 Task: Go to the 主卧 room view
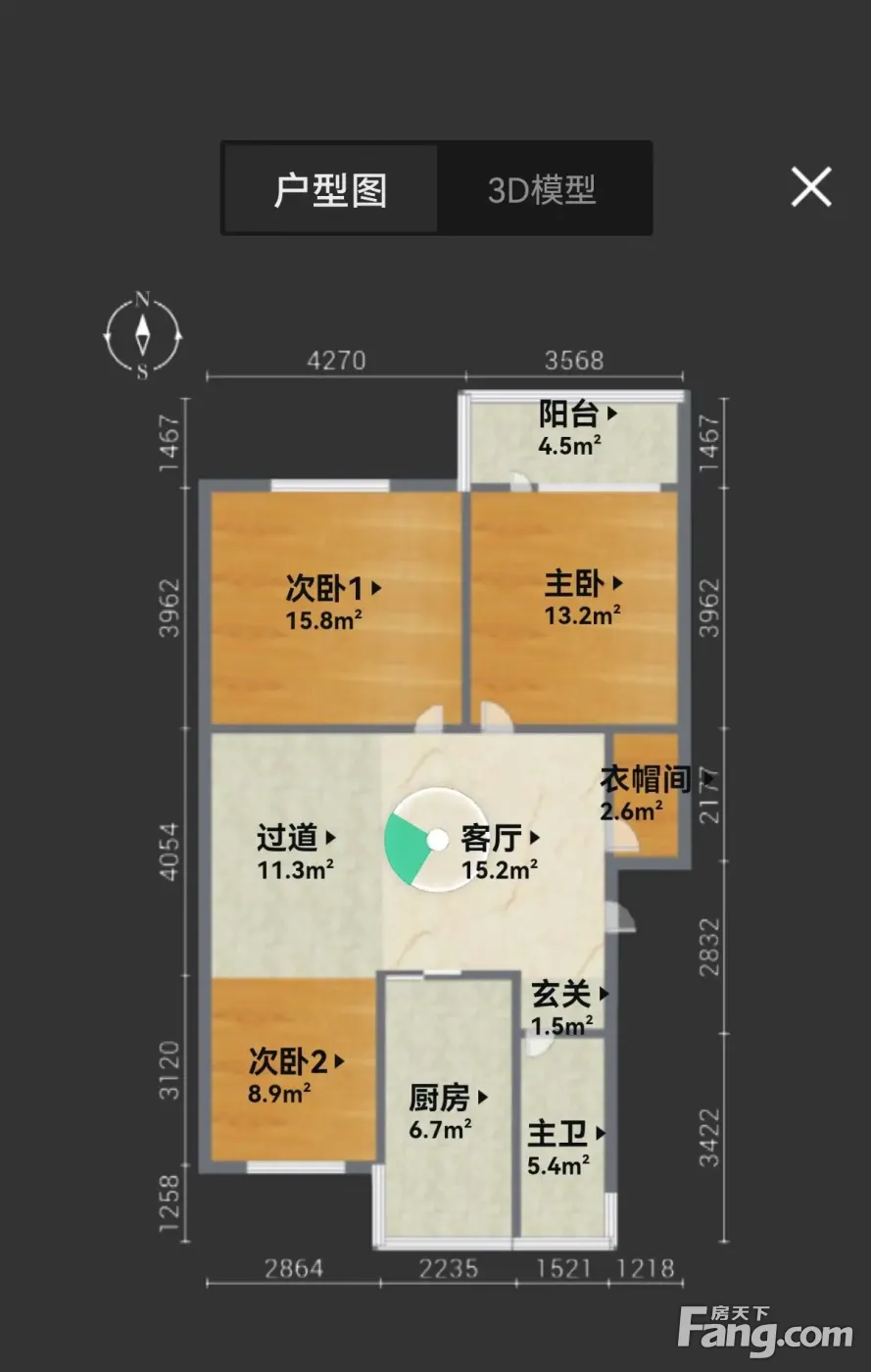[x=584, y=584]
